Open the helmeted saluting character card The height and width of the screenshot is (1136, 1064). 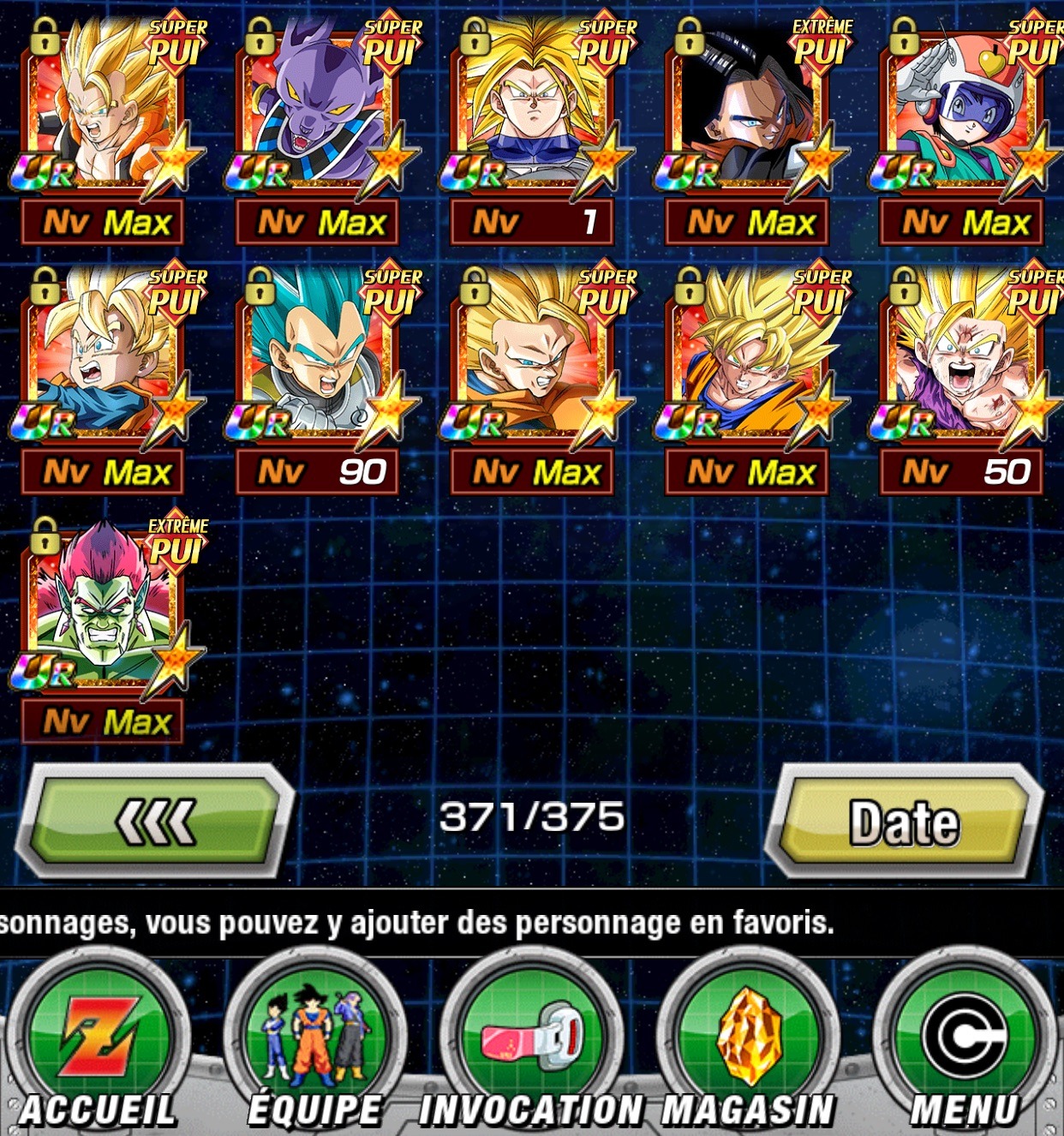(962, 111)
